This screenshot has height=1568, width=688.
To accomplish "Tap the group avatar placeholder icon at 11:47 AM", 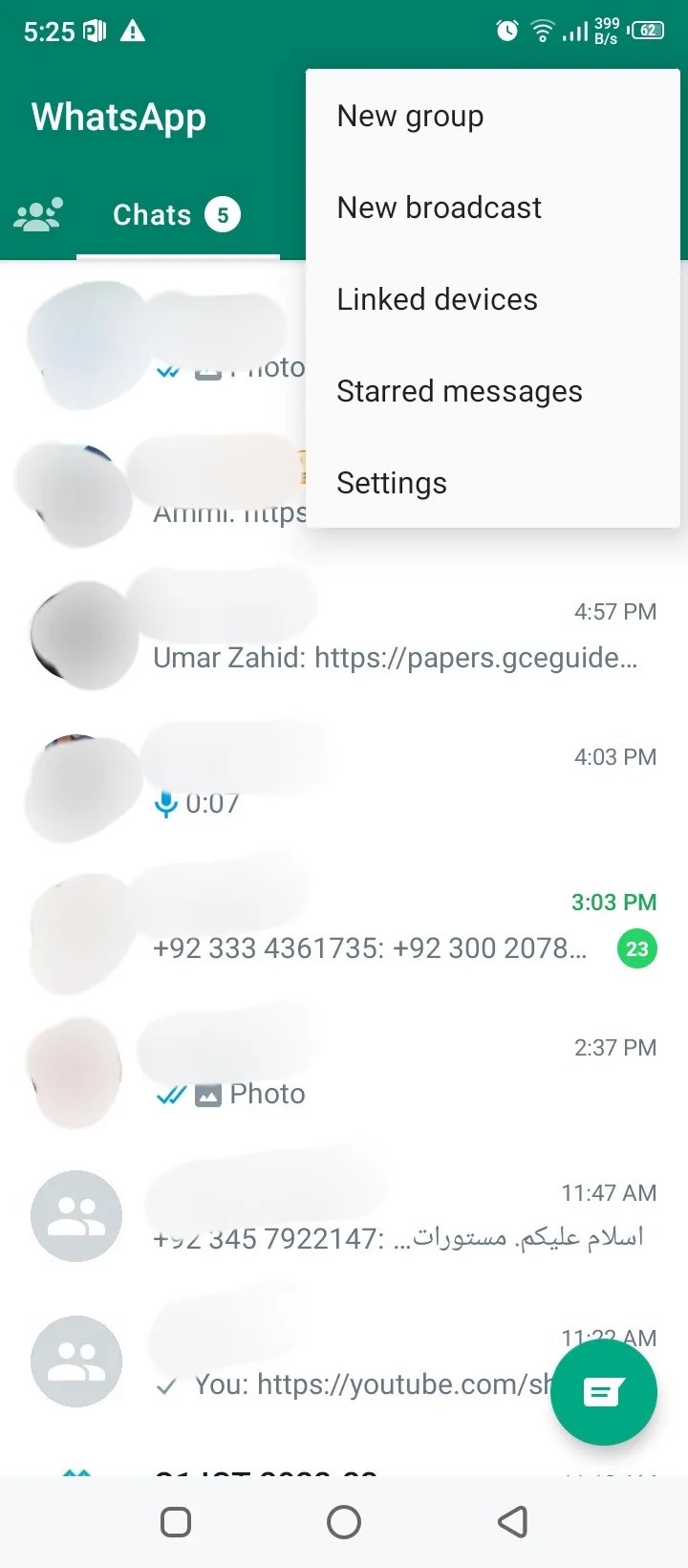I will click(x=75, y=1215).
